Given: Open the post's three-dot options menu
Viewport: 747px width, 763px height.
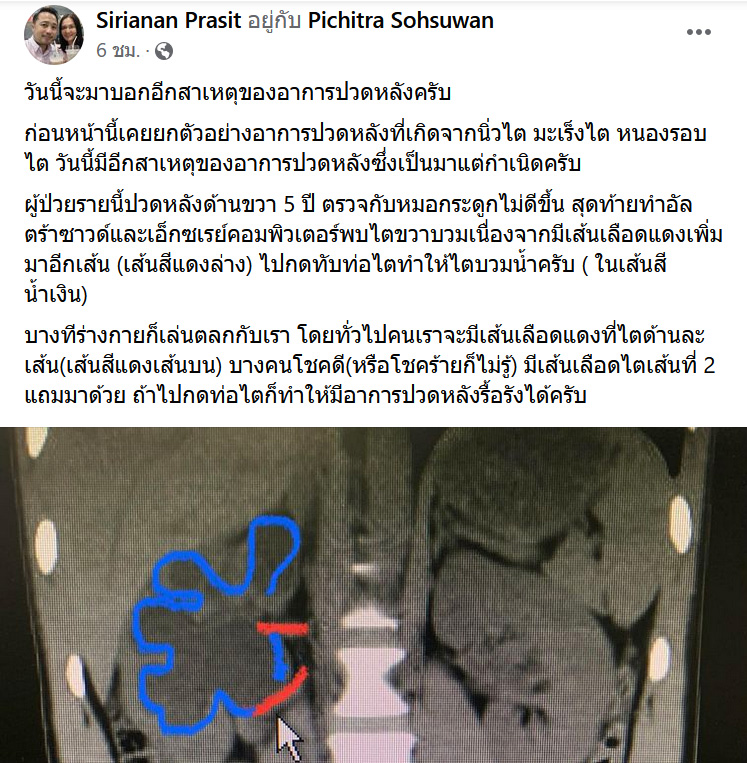Looking at the screenshot, I should tap(699, 32).
